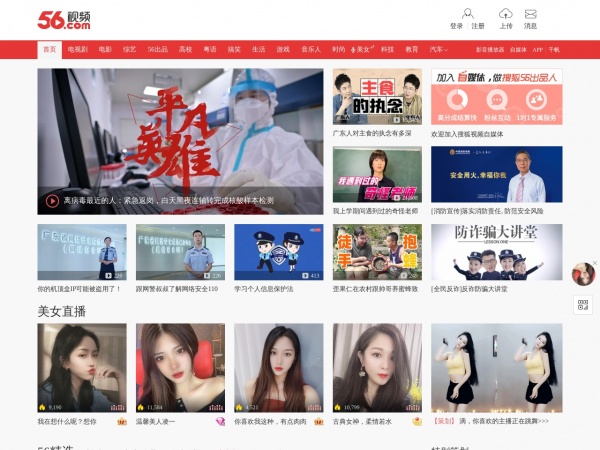
Task: Open the 防诈骗大讲堂 video
Action: click(496, 251)
